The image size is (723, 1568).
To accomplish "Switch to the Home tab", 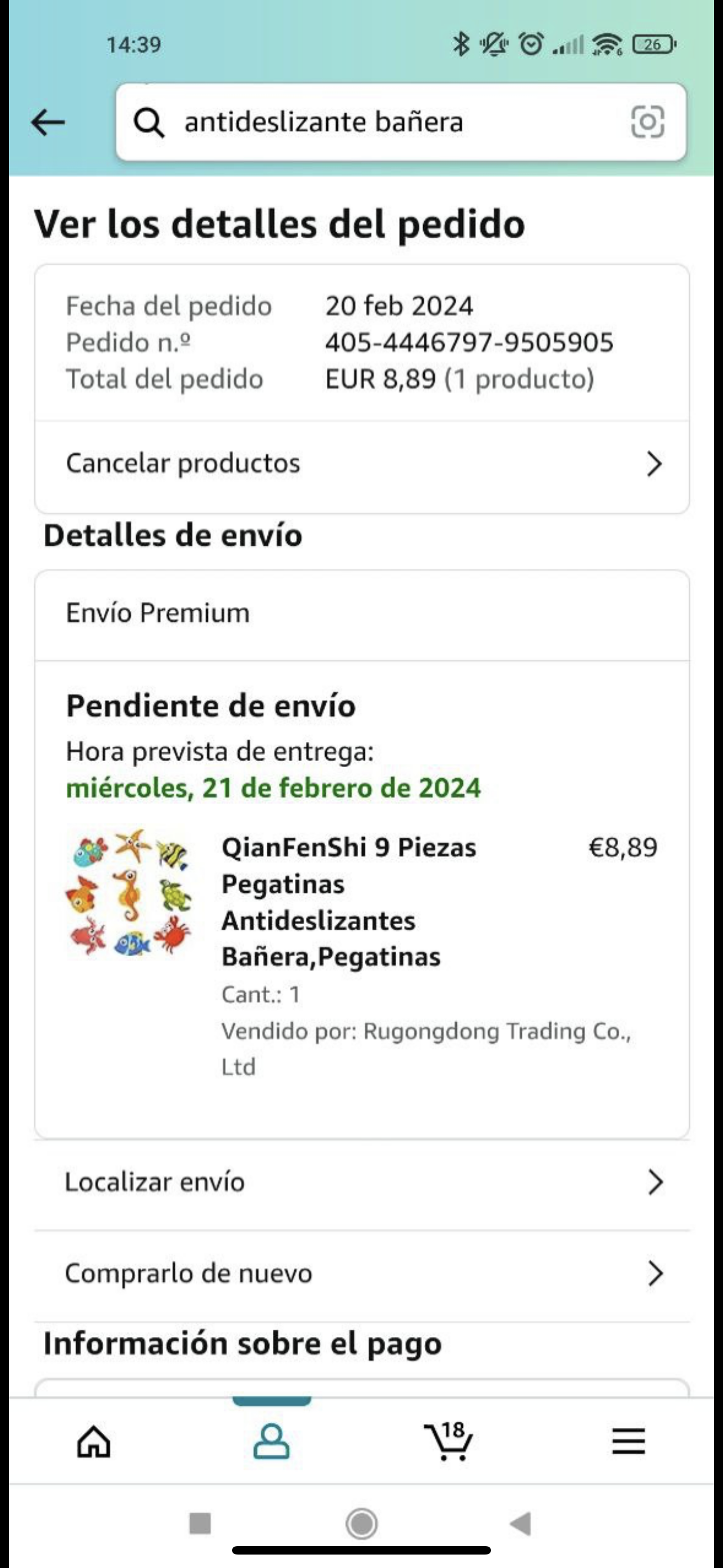I will (x=94, y=1441).
